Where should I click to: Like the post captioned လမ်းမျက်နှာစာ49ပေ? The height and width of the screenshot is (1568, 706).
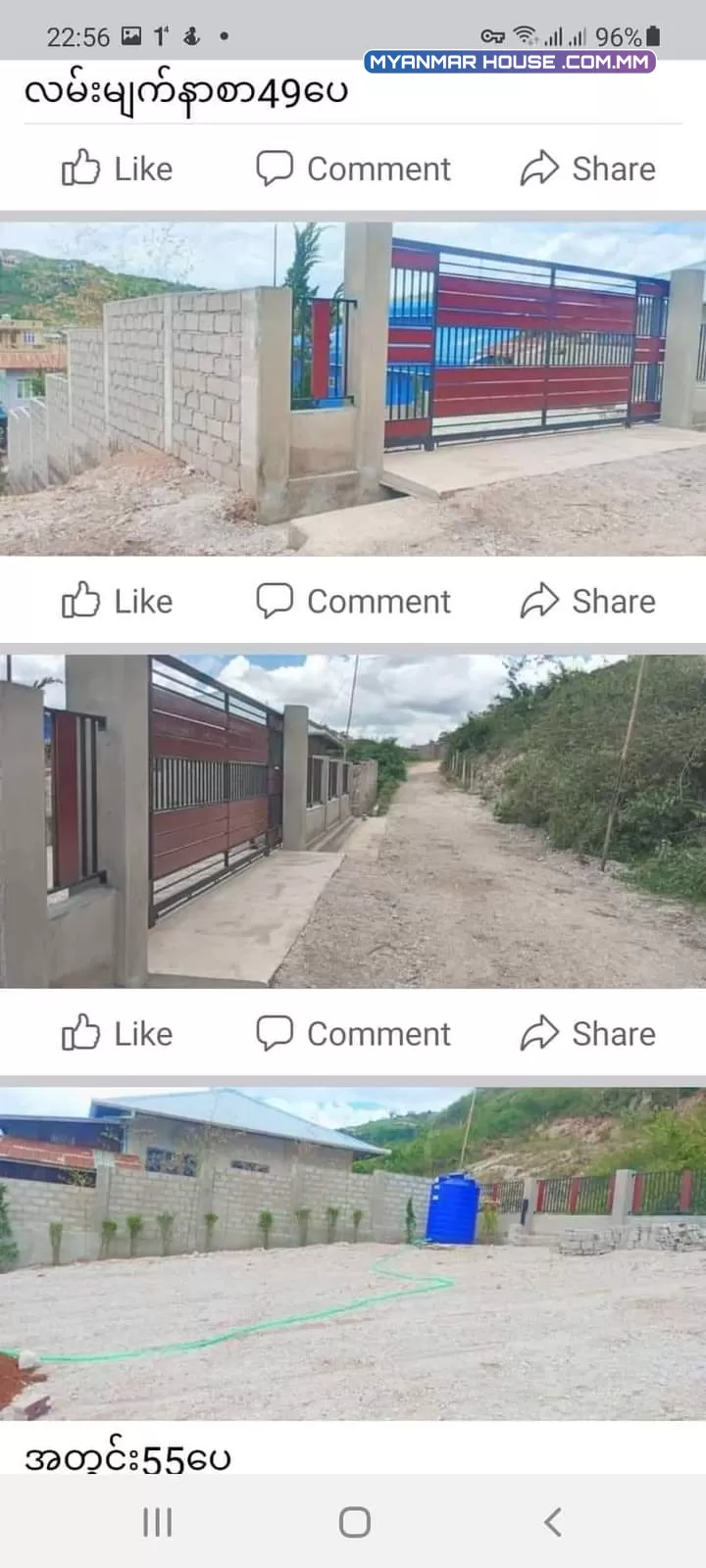117,169
